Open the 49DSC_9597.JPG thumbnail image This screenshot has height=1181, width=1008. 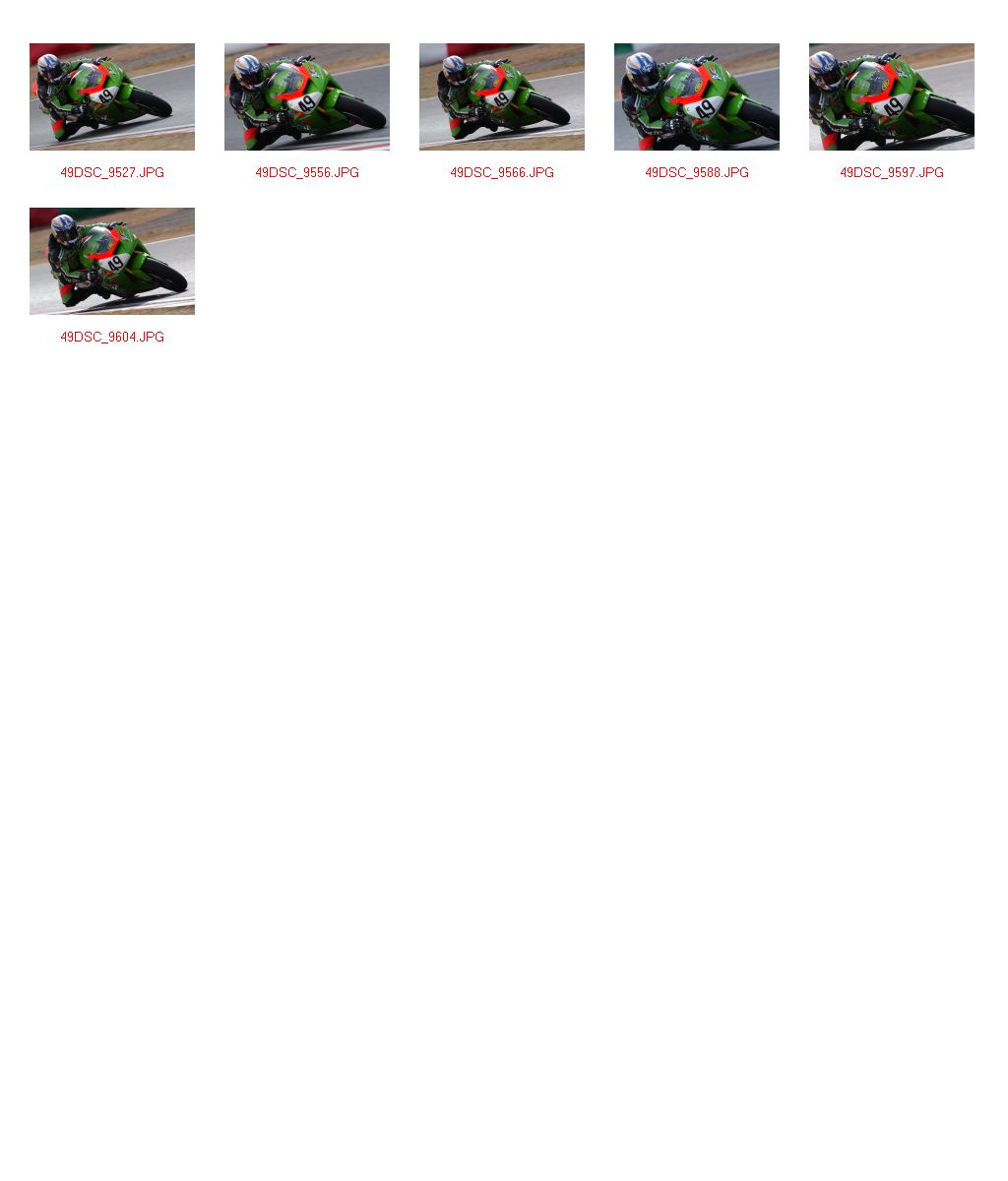[x=892, y=96]
